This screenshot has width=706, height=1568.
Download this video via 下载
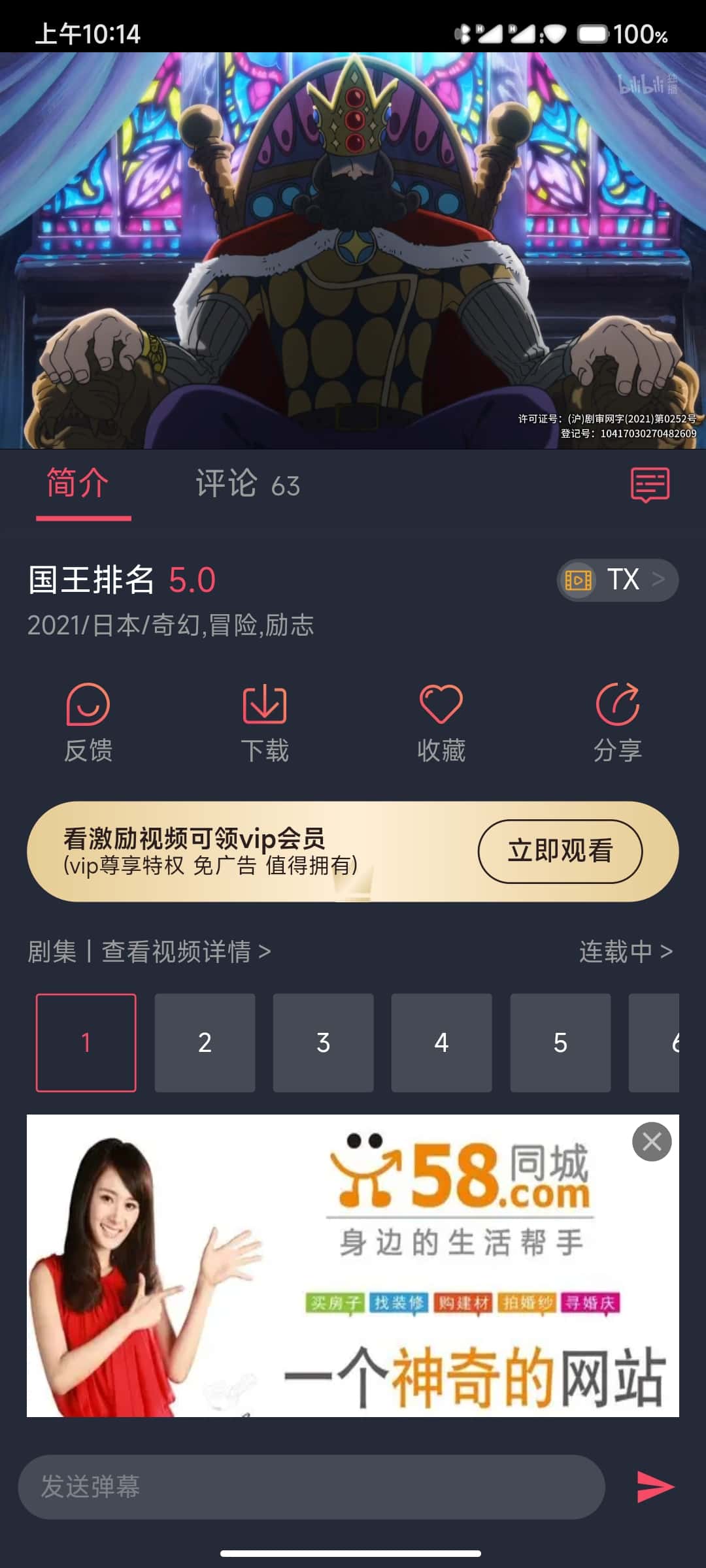click(x=264, y=723)
